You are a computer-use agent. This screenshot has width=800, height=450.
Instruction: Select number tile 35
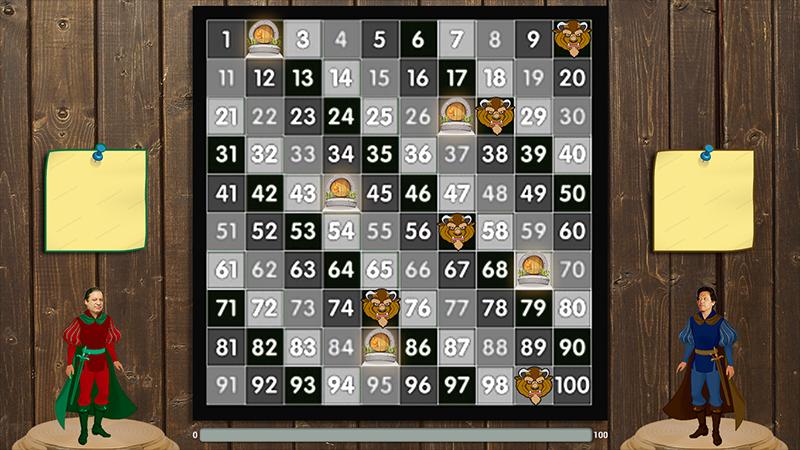click(379, 155)
